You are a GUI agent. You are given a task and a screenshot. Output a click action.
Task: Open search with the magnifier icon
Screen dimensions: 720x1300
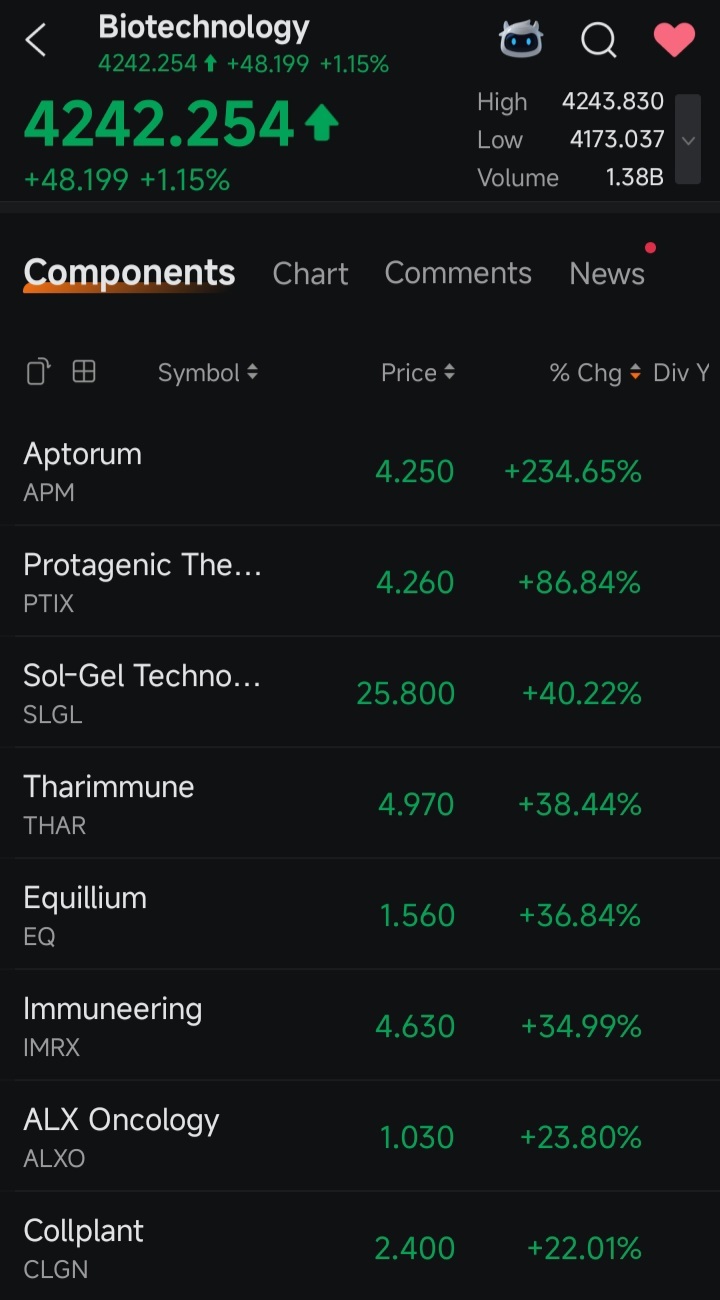coord(598,41)
